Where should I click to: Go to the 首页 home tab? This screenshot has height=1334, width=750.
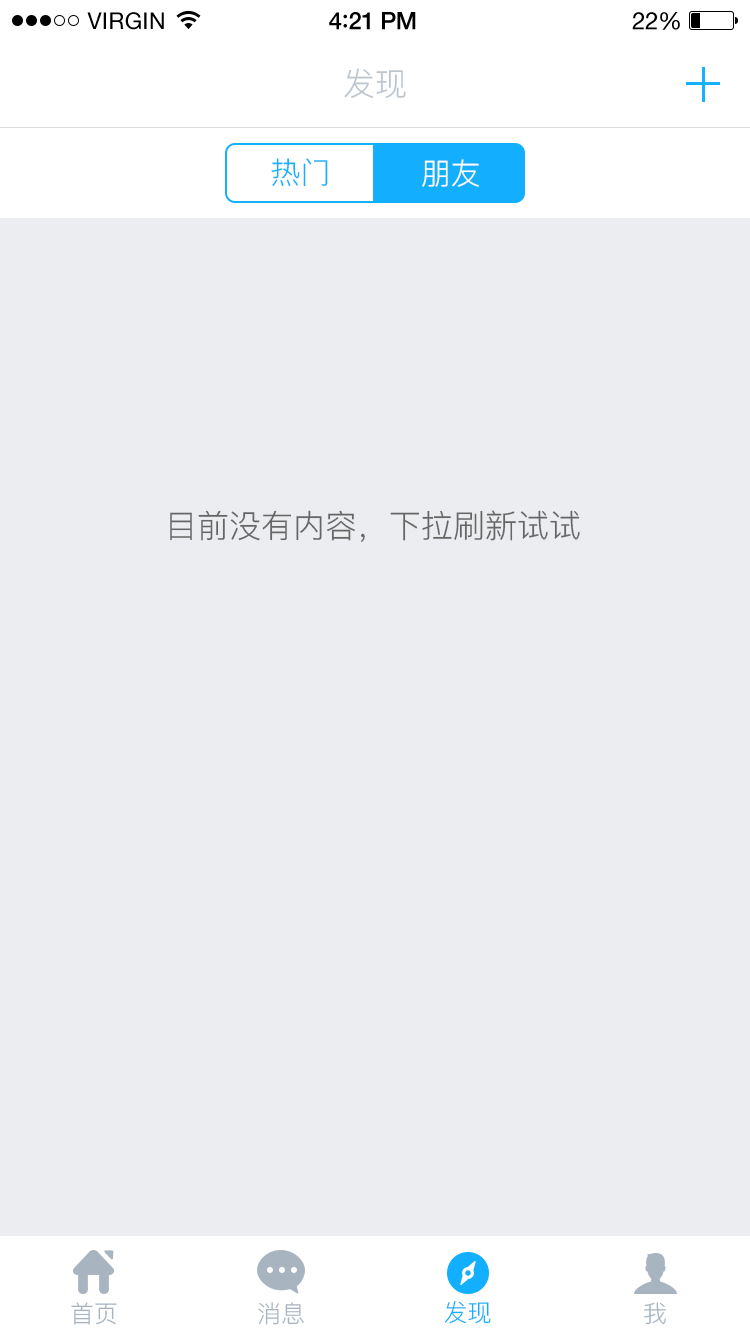click(x=94, y=1287)
